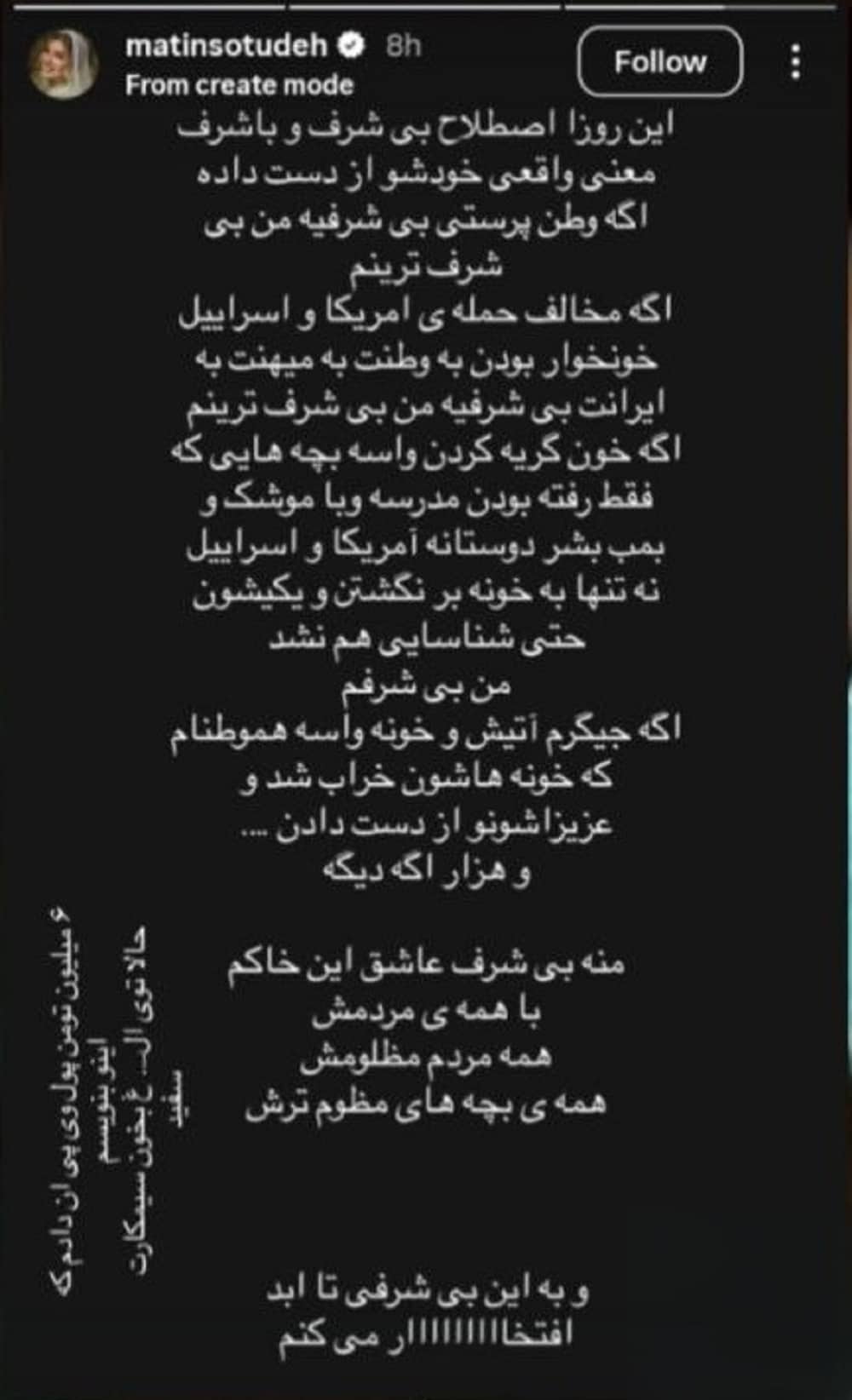
Task: Open the three-dot story options menu
Action: tap(795, 62)
